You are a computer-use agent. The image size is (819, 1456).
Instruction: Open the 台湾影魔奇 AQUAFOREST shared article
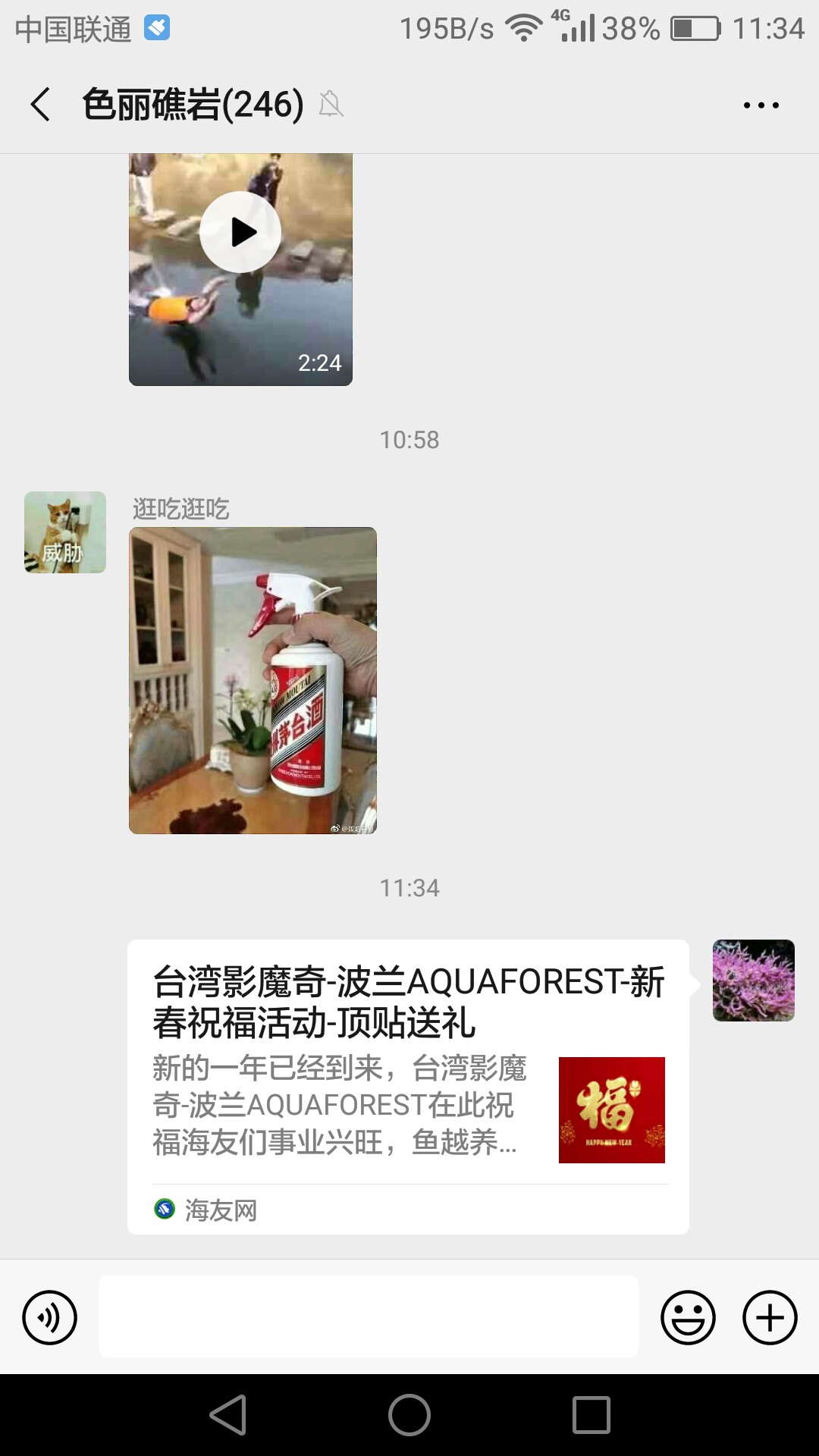408,1086
